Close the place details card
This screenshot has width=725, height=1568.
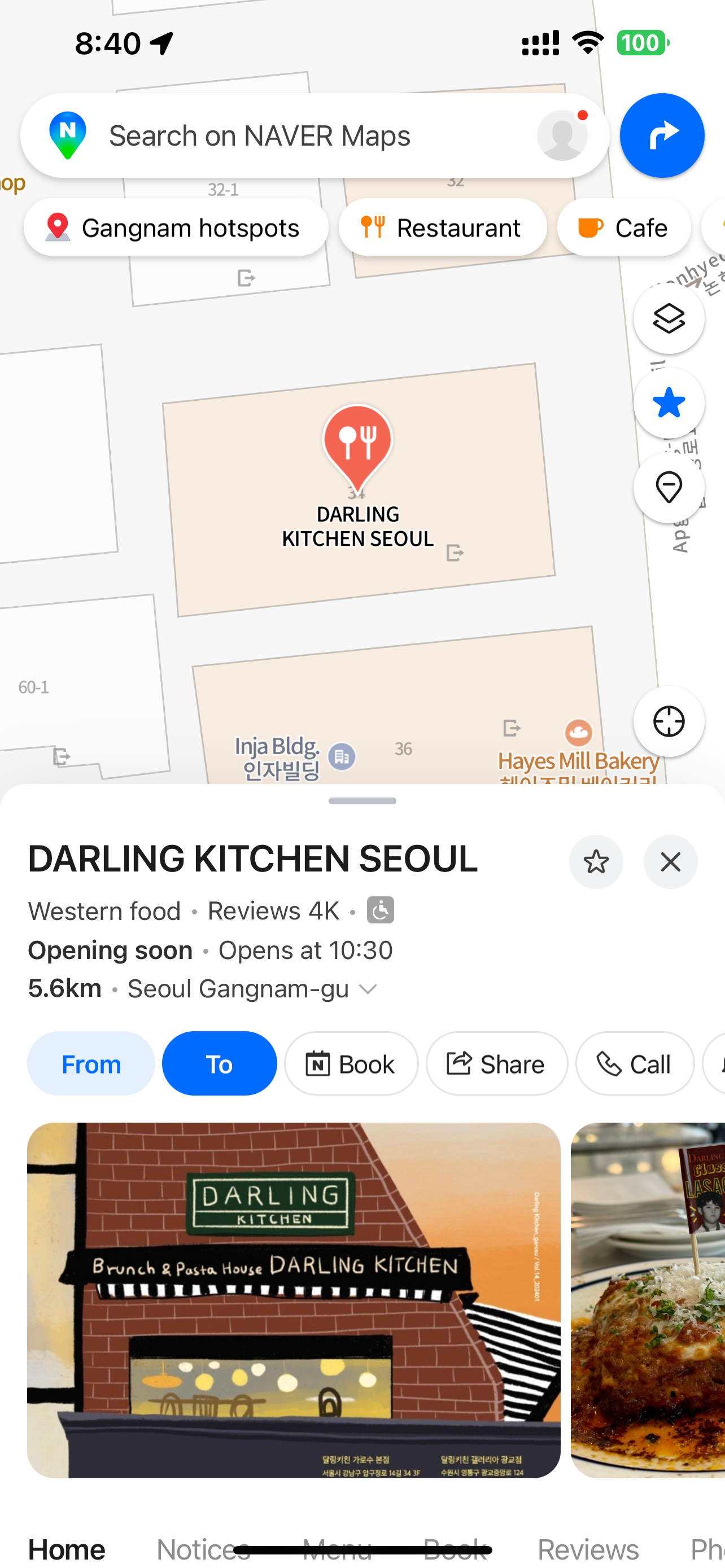pos(670,862)
